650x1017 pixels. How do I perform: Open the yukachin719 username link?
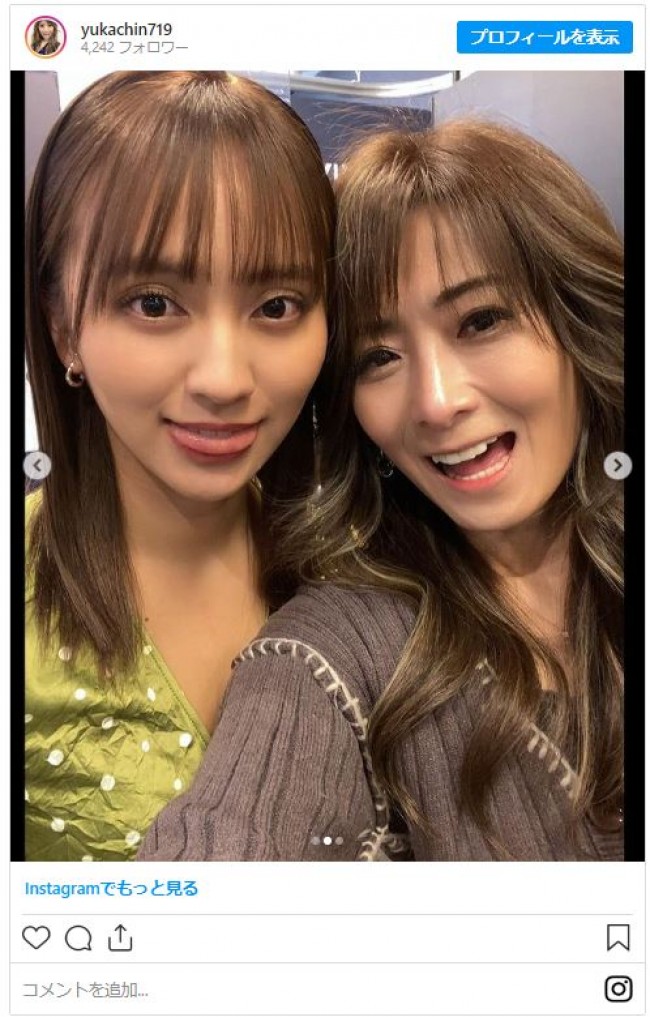coord(126,29)
